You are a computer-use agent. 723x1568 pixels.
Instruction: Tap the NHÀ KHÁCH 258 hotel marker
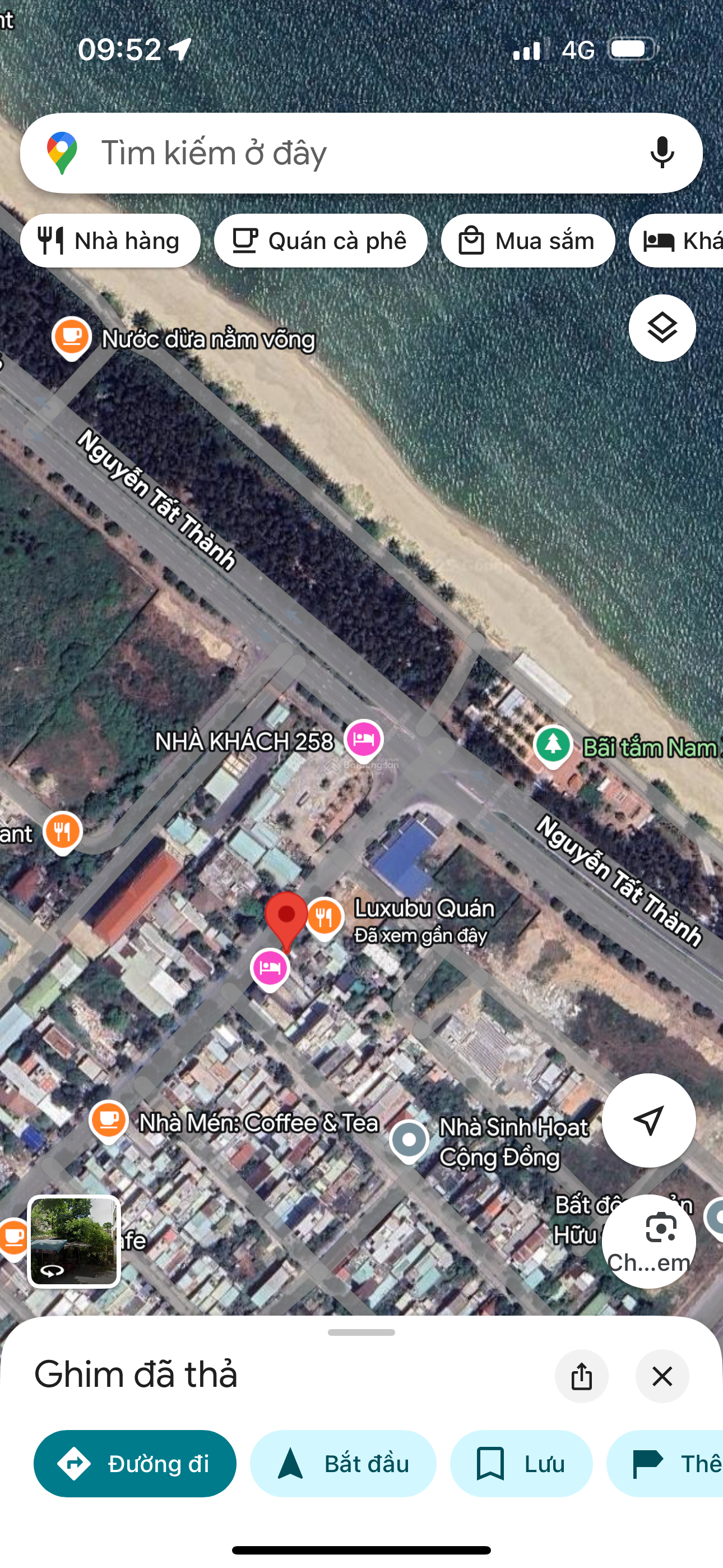tap(363, 740)
